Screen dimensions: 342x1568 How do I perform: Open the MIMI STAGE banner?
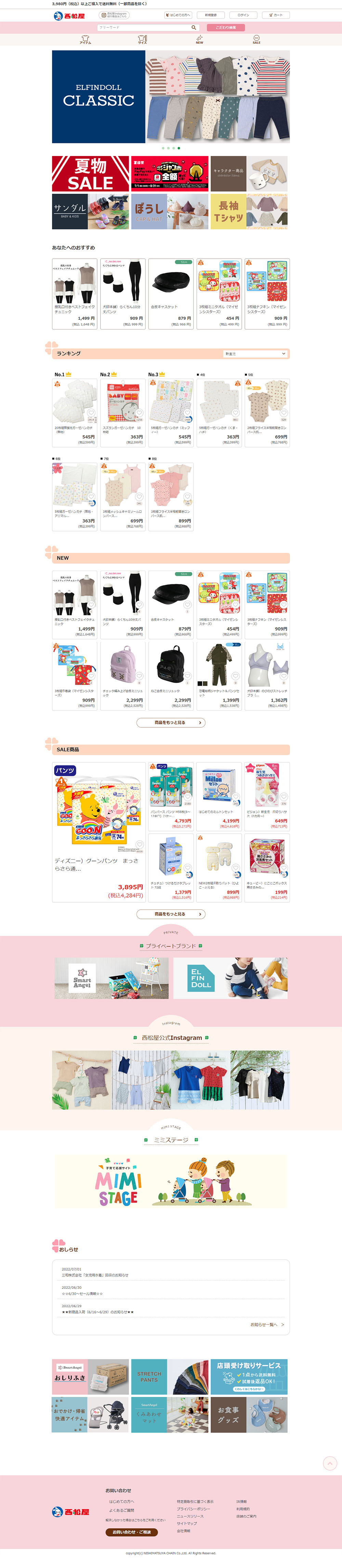tap(170, 1181)
